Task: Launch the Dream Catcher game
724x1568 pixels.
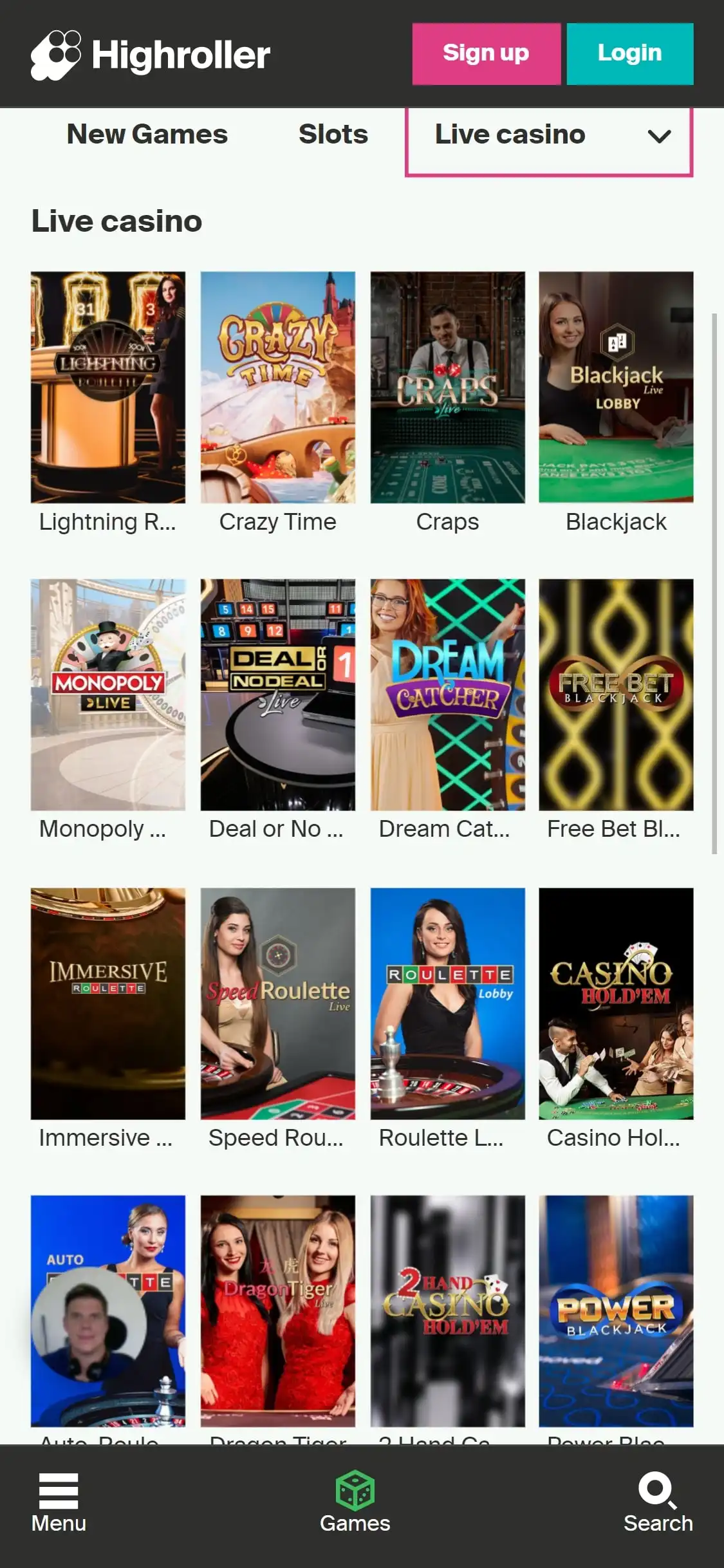Action: pos(447,695)
